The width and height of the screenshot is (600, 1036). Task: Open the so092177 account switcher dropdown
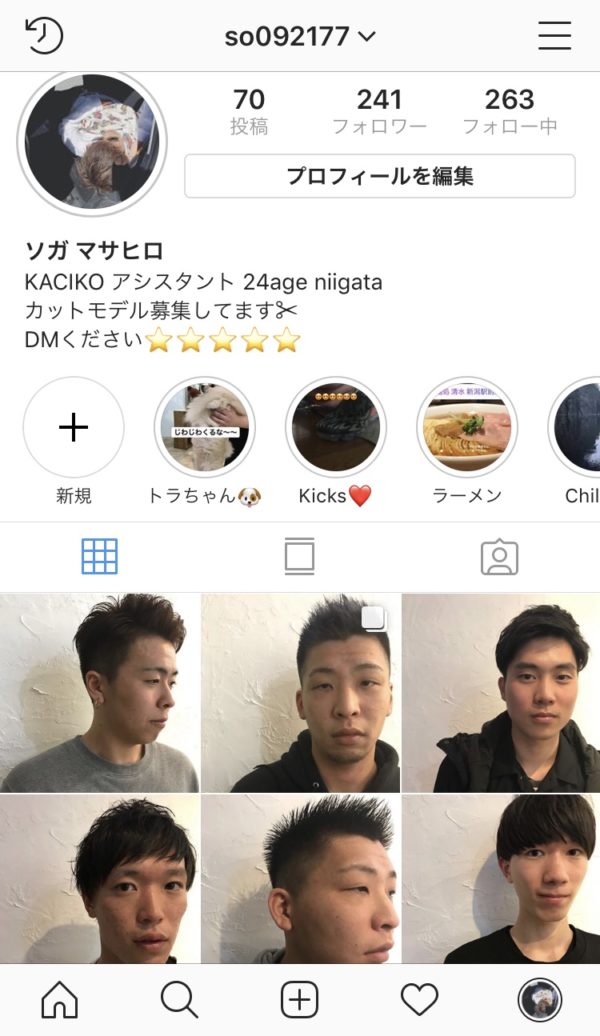[x=299, y=37]
